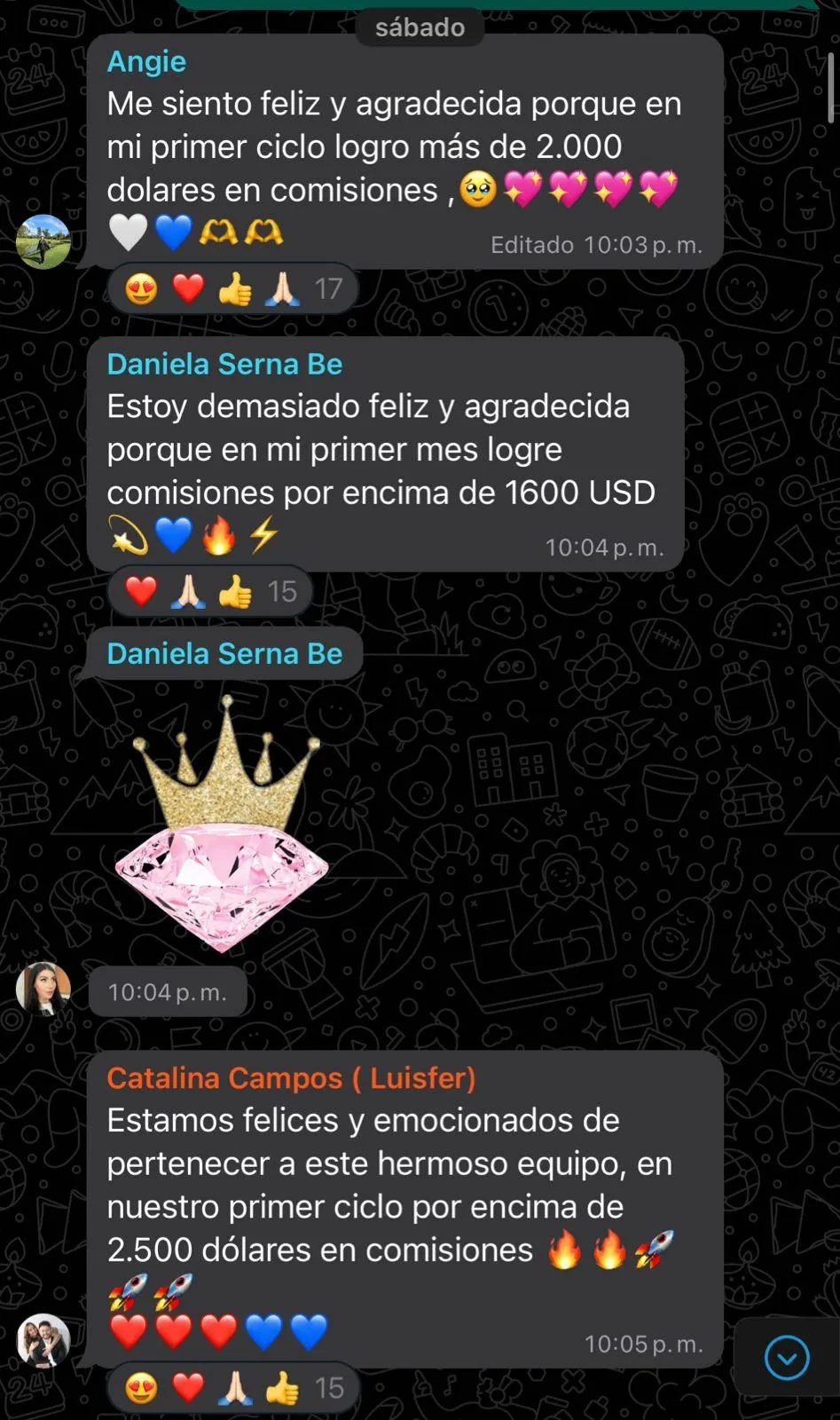Tap sender name Angie
Screen dimensions: 840x1420
point(146,61)
